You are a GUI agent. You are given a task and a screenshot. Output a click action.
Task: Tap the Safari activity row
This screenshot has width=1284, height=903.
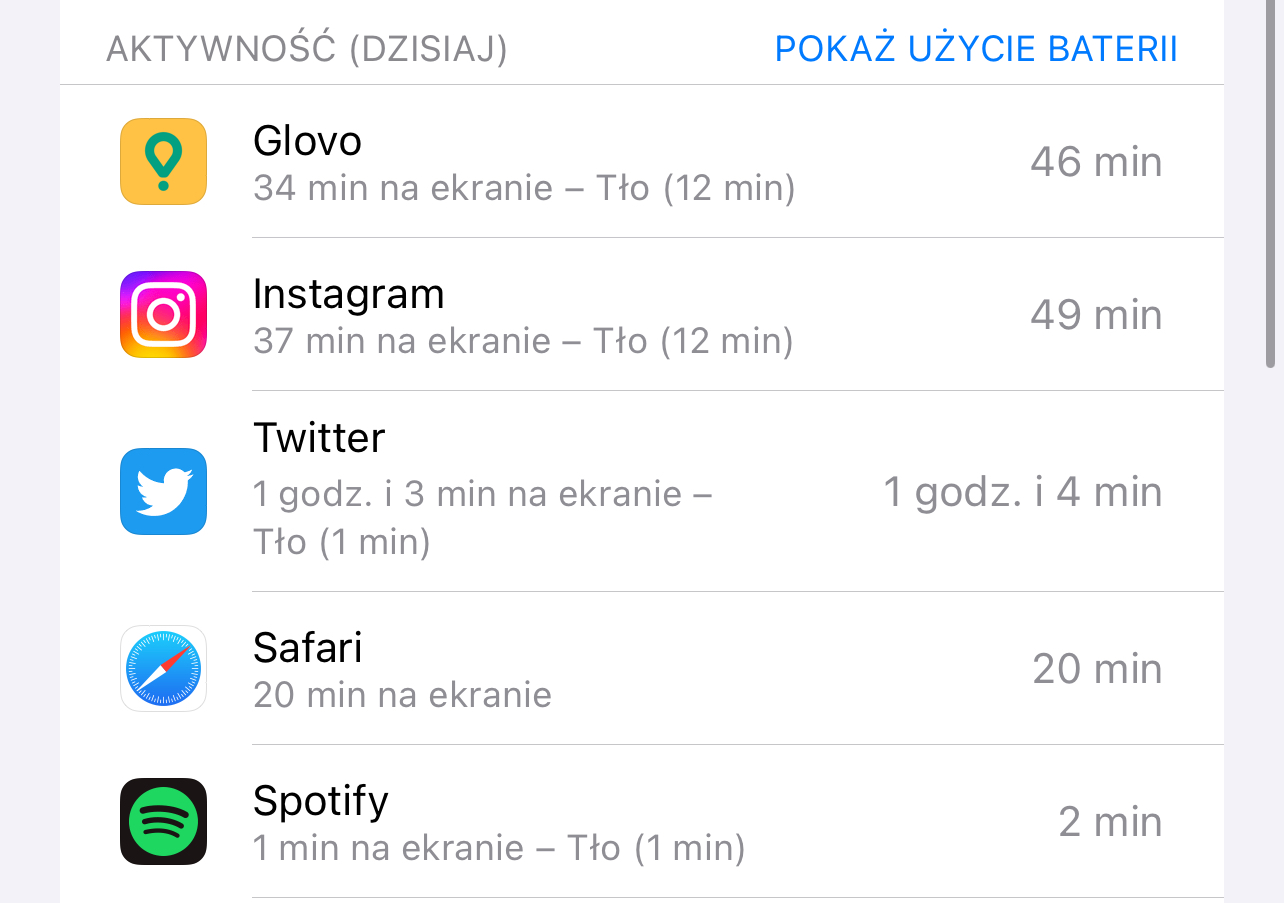click(x=642, y=668)
